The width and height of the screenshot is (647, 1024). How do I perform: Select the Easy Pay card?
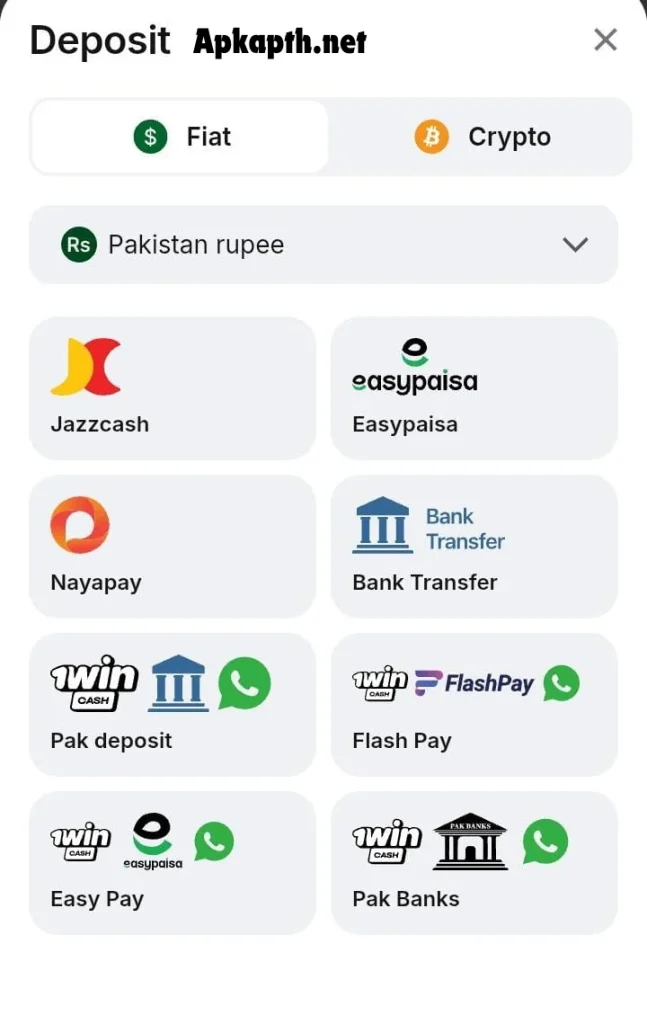click(172, 862)
